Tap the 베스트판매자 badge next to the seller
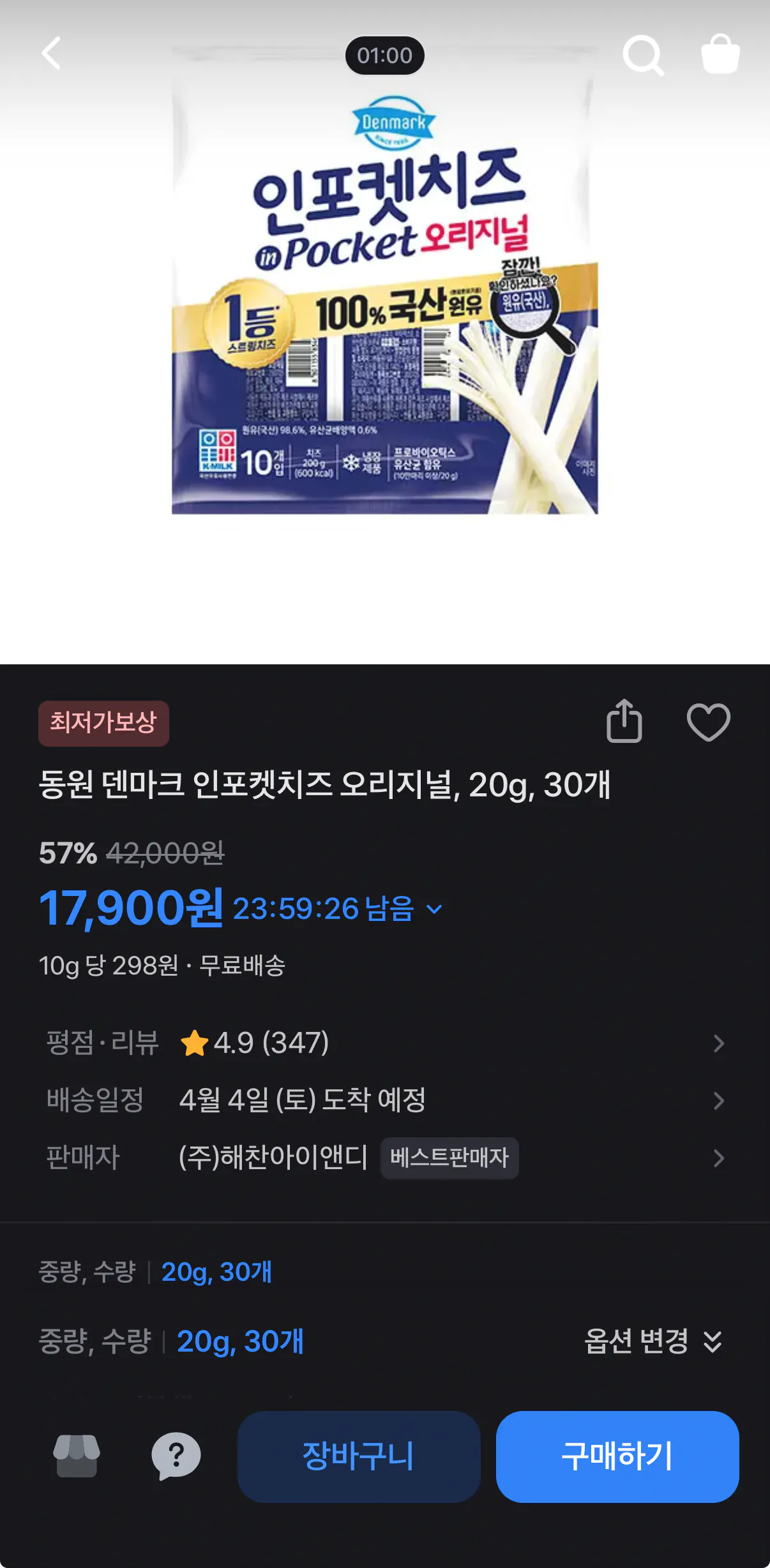The height and width of the screenshot is (1568, 770). coord(449,1159)
